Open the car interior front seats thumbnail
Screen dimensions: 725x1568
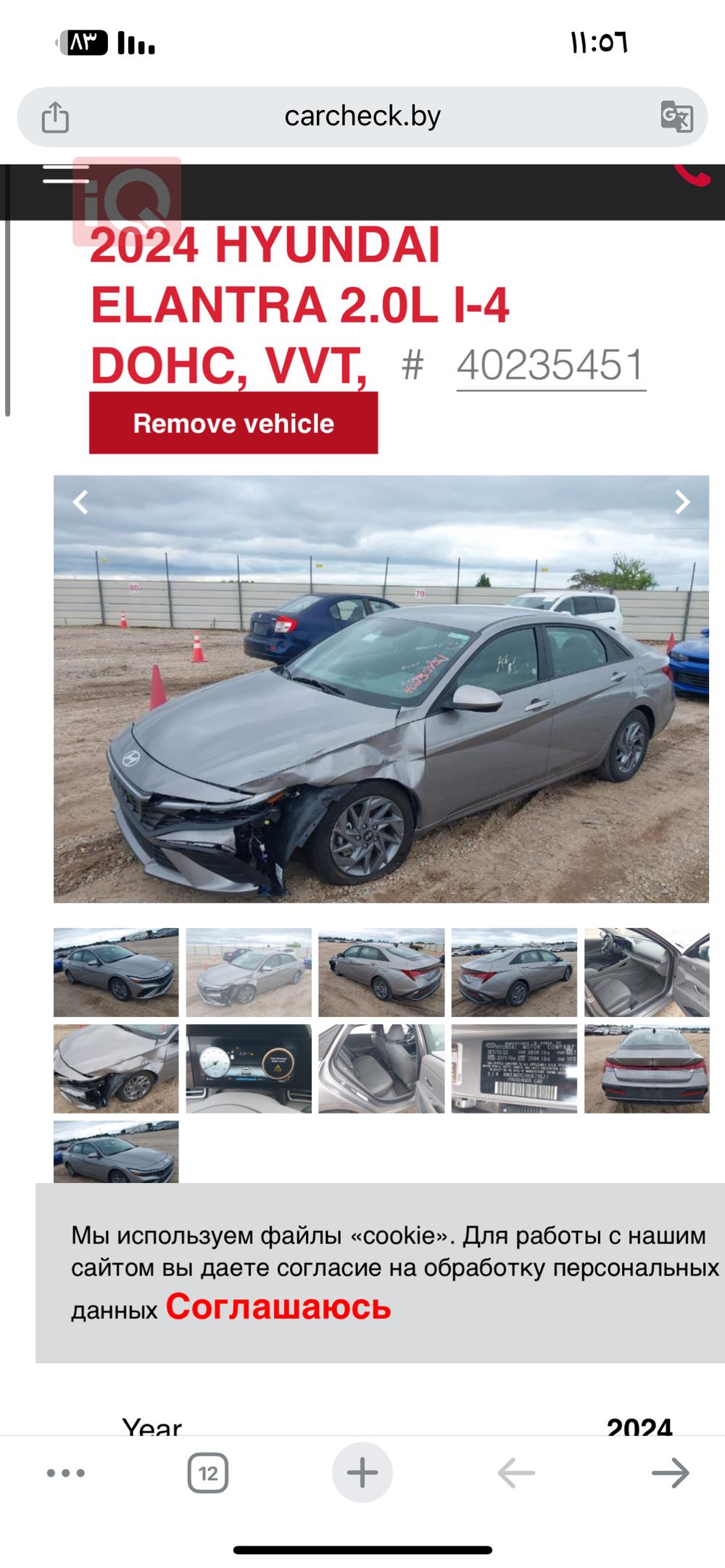(647, 972)
